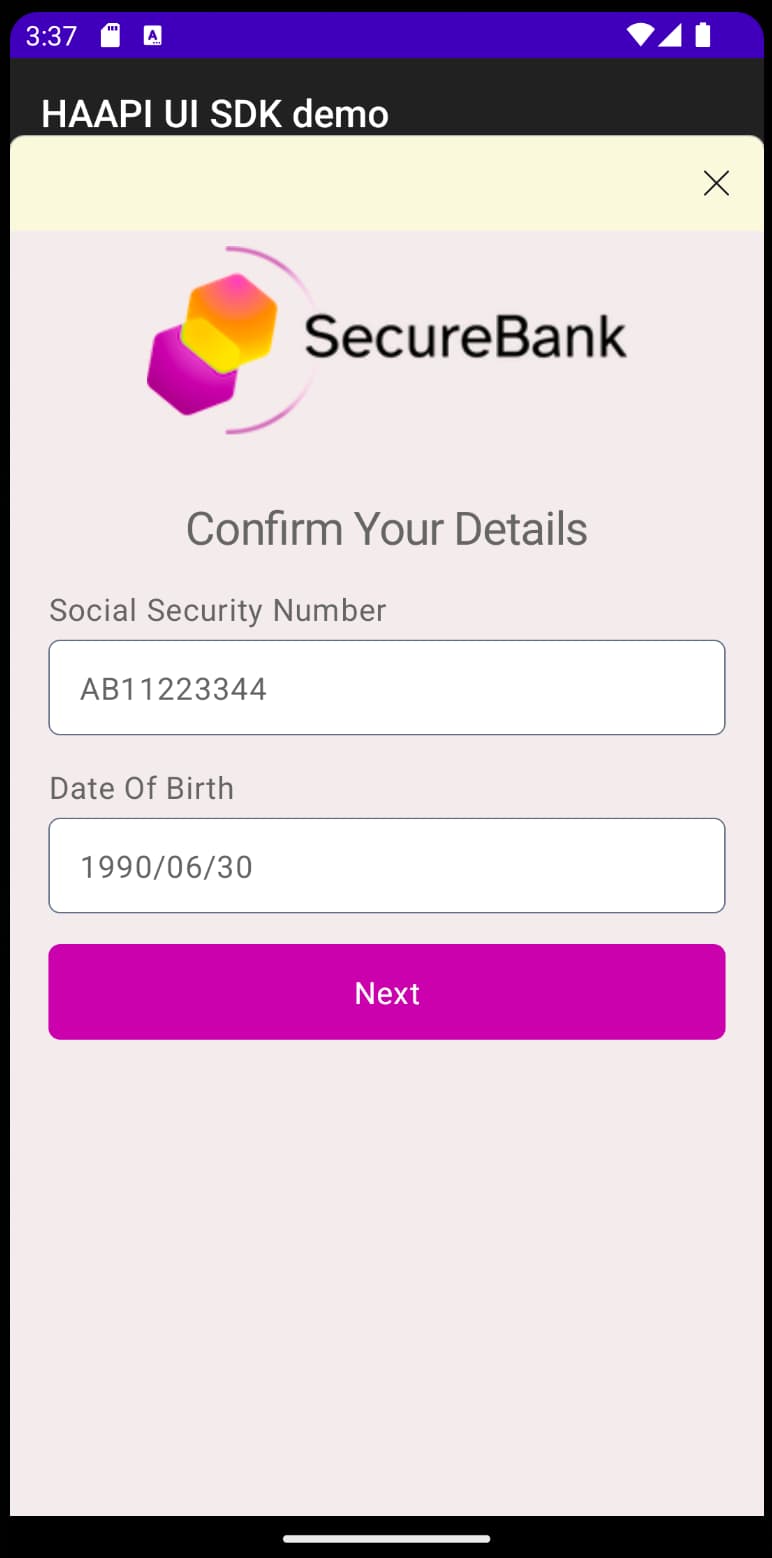Tap the purple status bar area
772x1558 pixels.
tap(400, 34)
